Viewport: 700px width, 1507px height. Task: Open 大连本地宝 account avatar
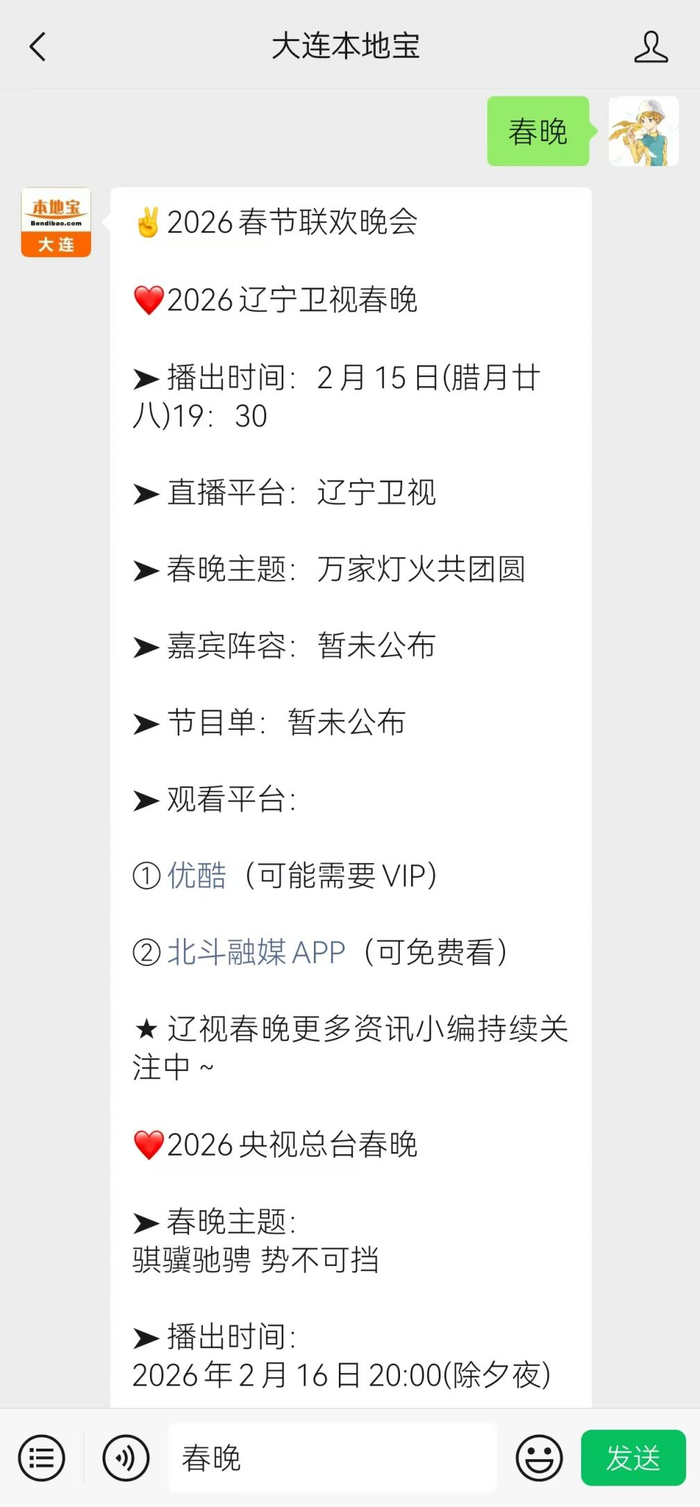coord(56,222)
